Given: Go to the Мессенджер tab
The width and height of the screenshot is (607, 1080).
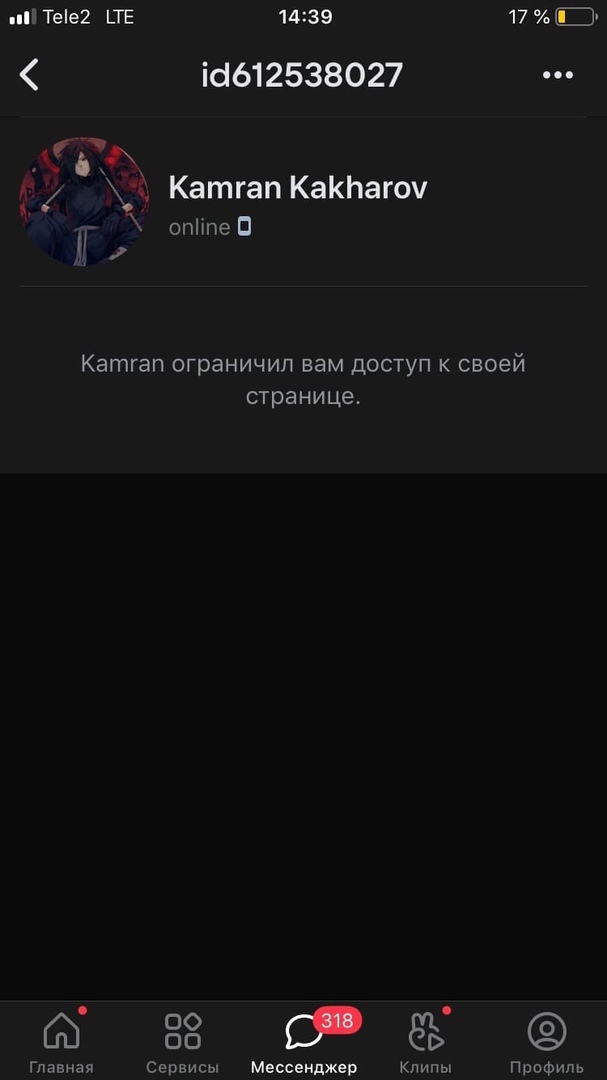Looking at the screenshot, I should 304,1041.
